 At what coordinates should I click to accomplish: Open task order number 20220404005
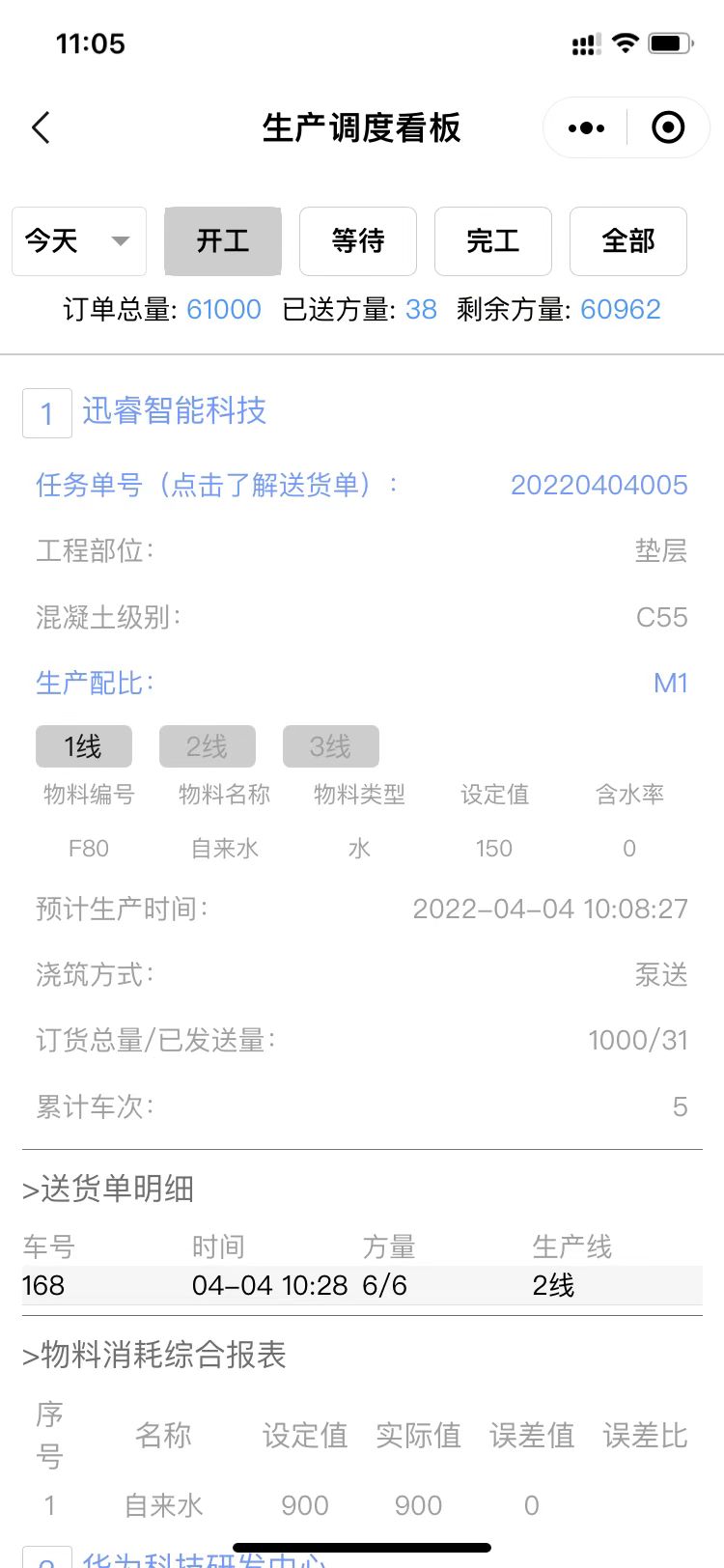coord(599,485)
